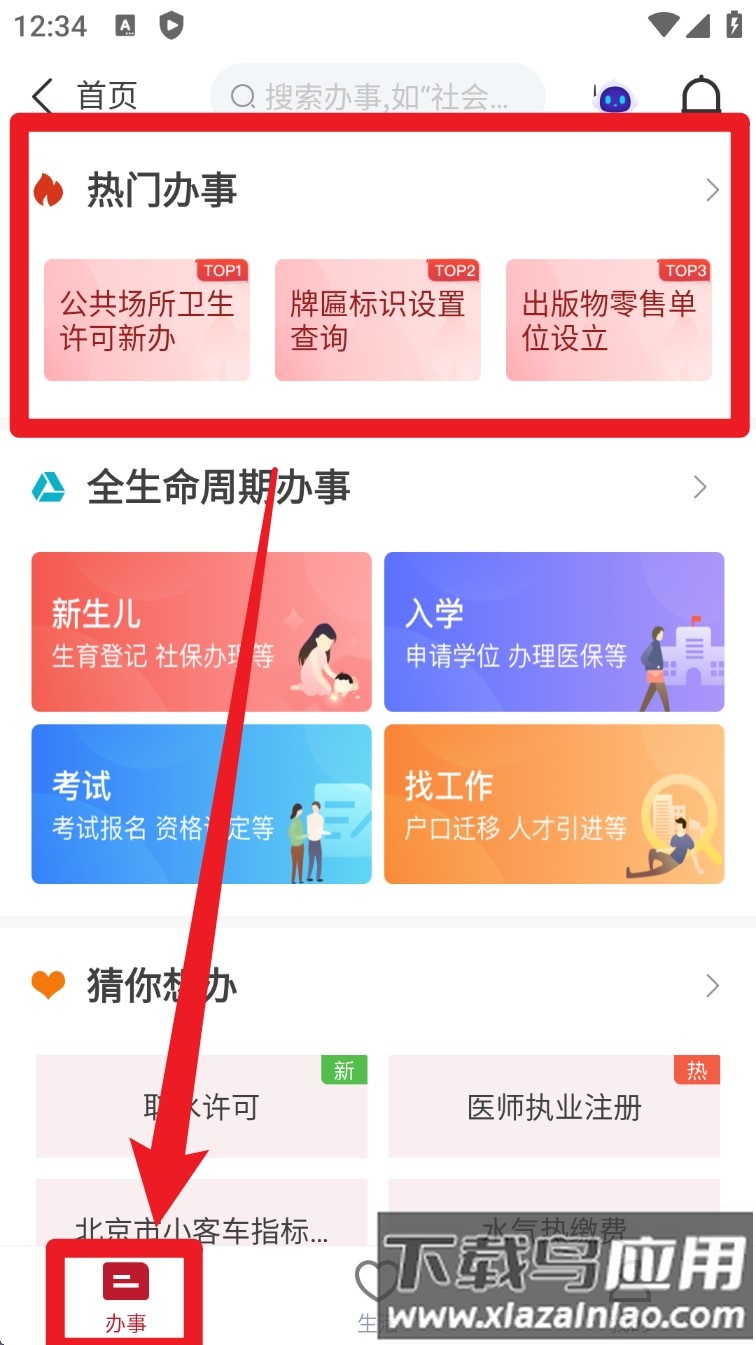756x1345 pixels.
Task: Tap the back arrow beside 首页
Action: [x=39, y=95]
